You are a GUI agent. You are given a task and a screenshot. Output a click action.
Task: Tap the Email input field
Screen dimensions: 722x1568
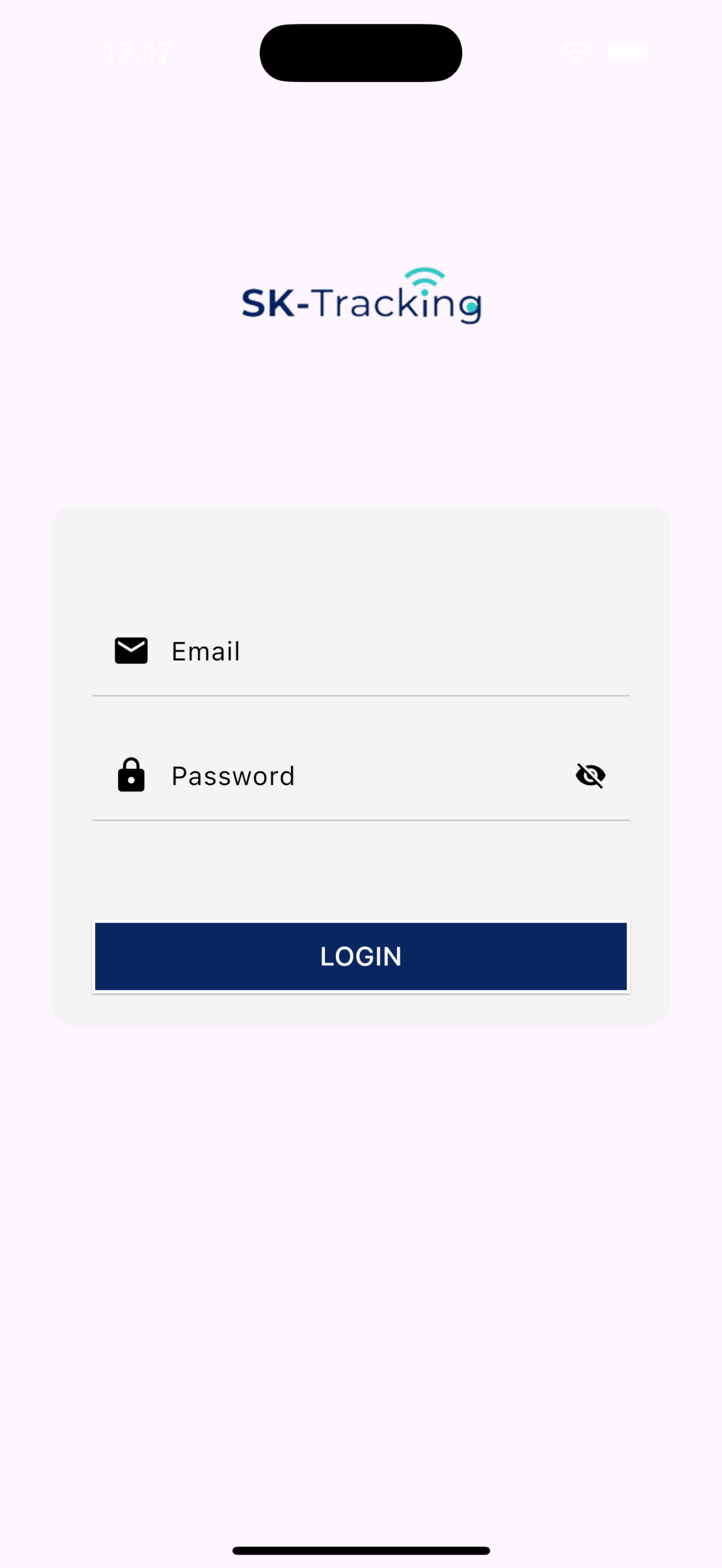point(360,651)
